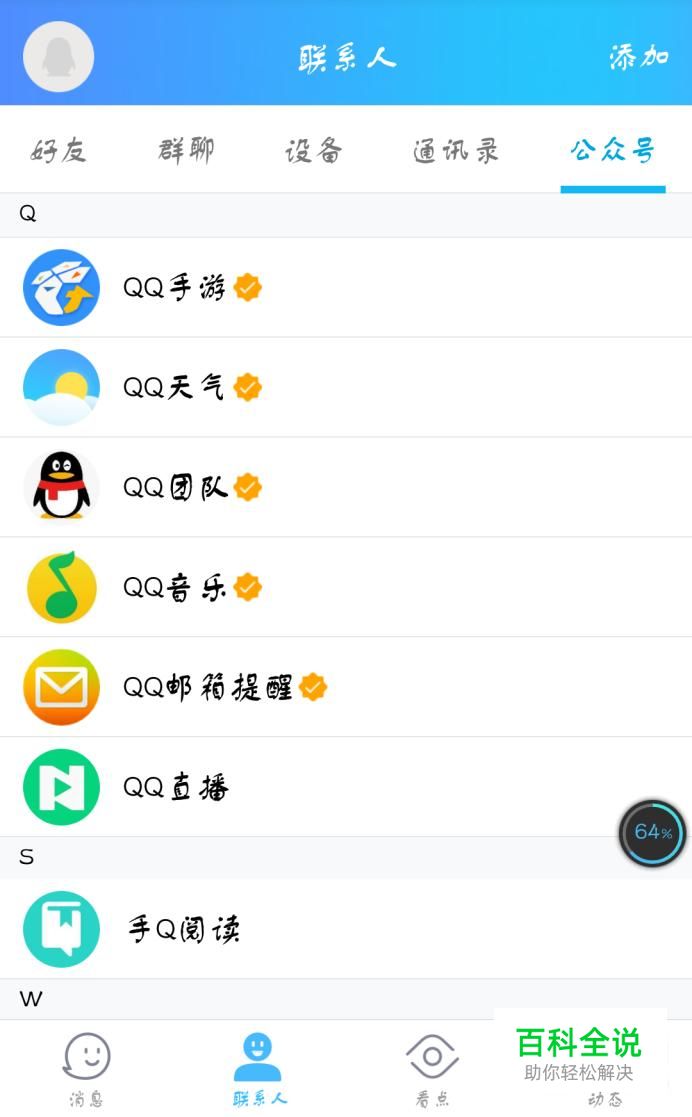Tap 添加 to add a contact
This screenshot has width=692, height=1117.
tap(639, 56)
